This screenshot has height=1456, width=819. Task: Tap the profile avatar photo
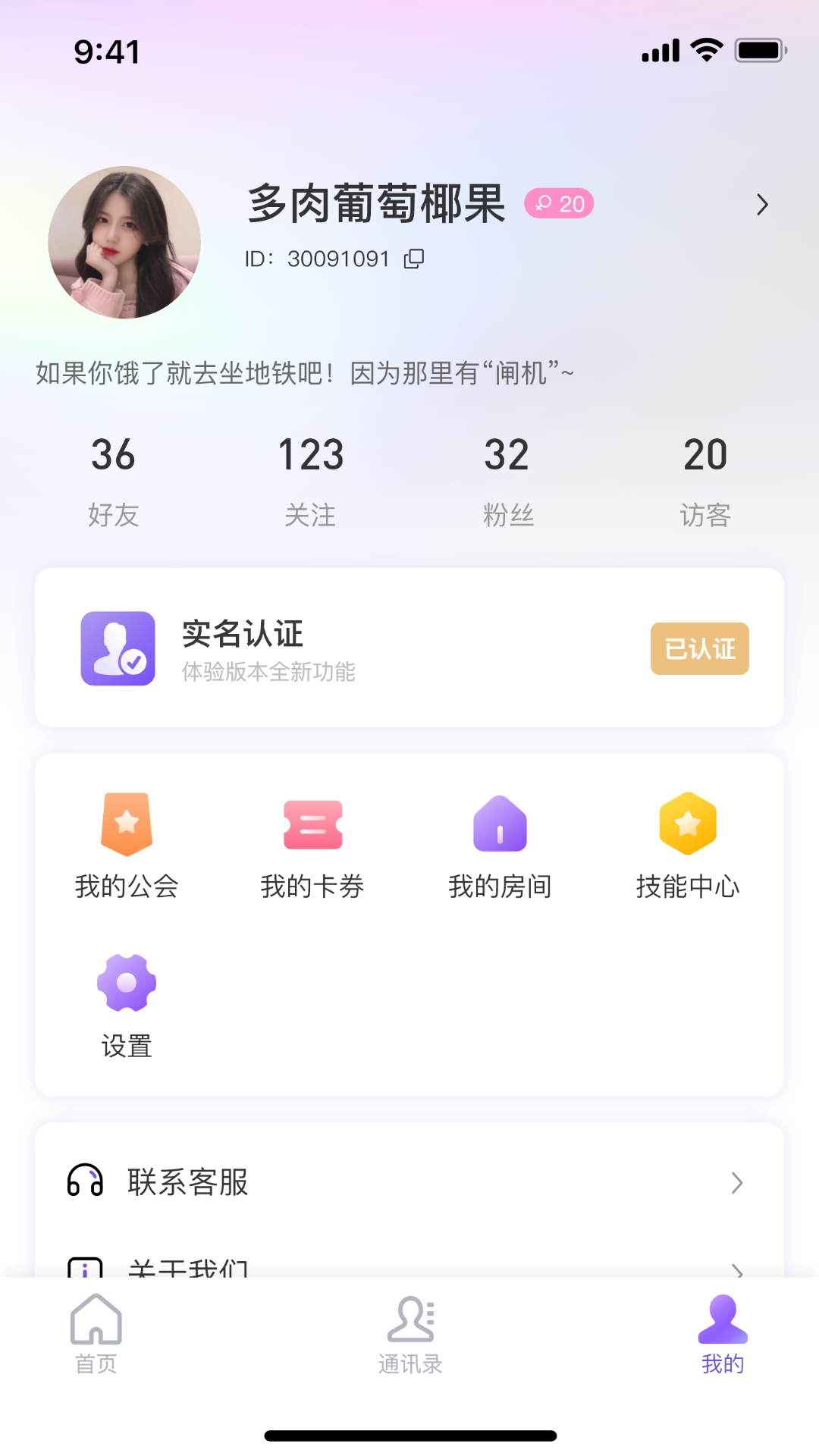[124, 243]
